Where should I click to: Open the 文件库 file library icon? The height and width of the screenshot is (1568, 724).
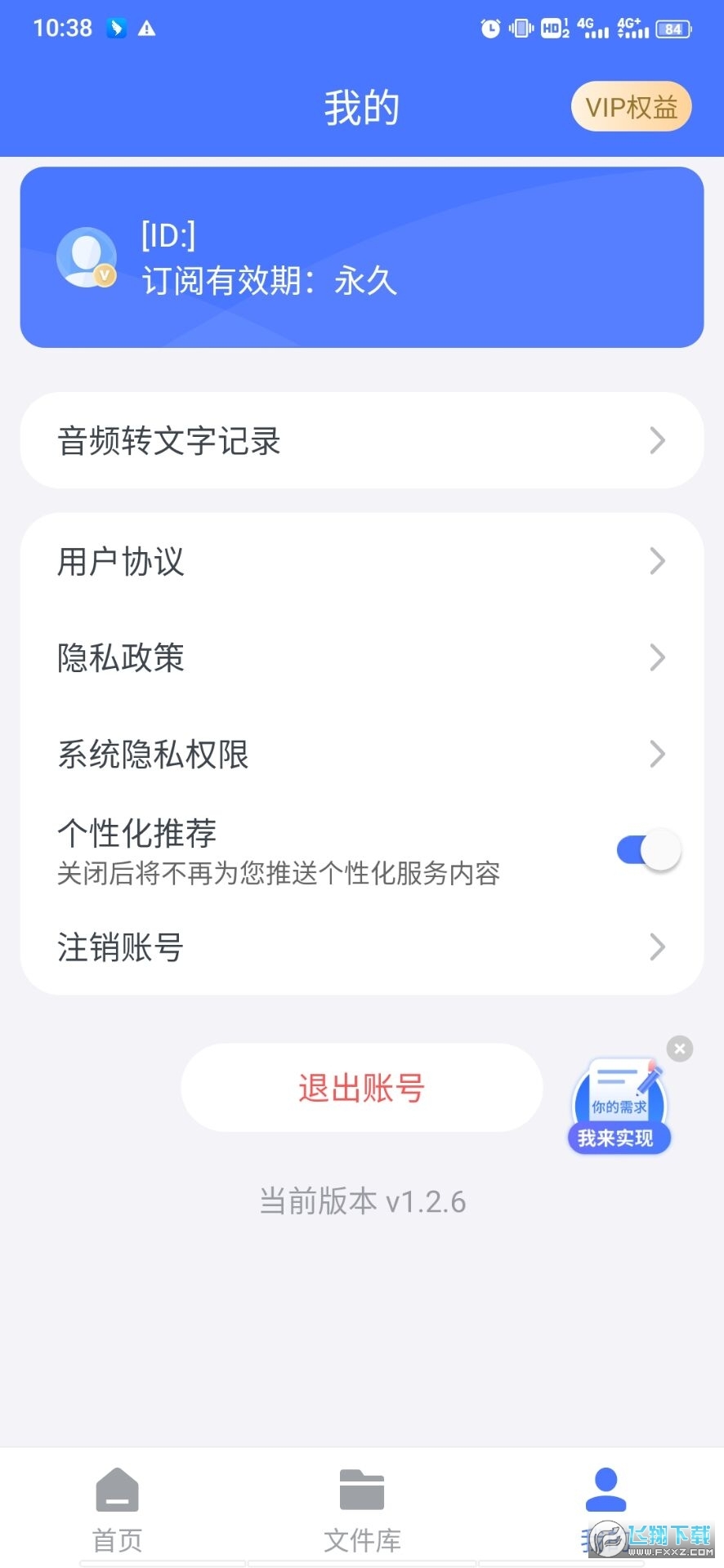[x=361, y=1488]
